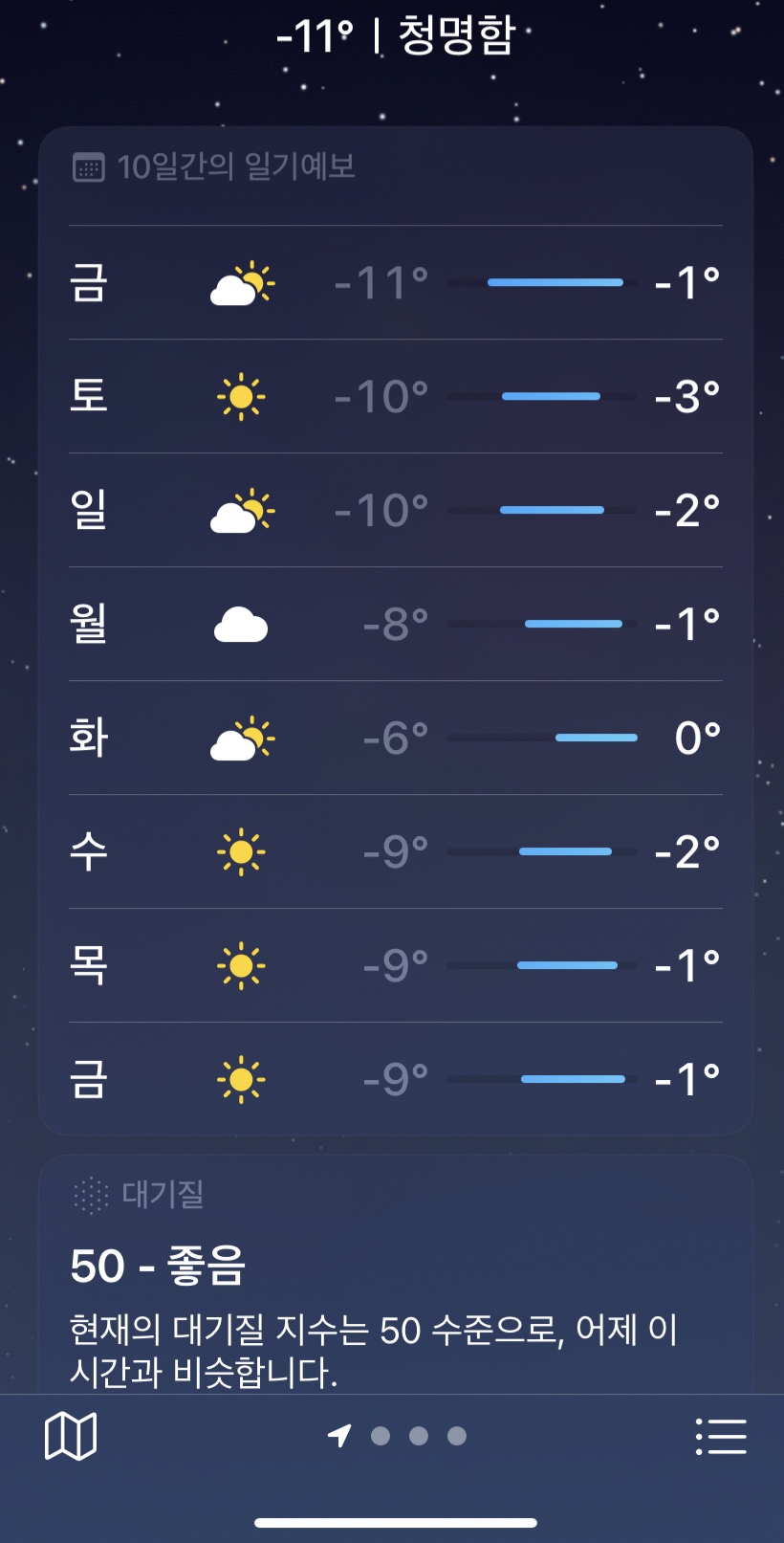Open 일 (Sunday) forecast details
784x1543 pixels.
click(x=395, y=510)
